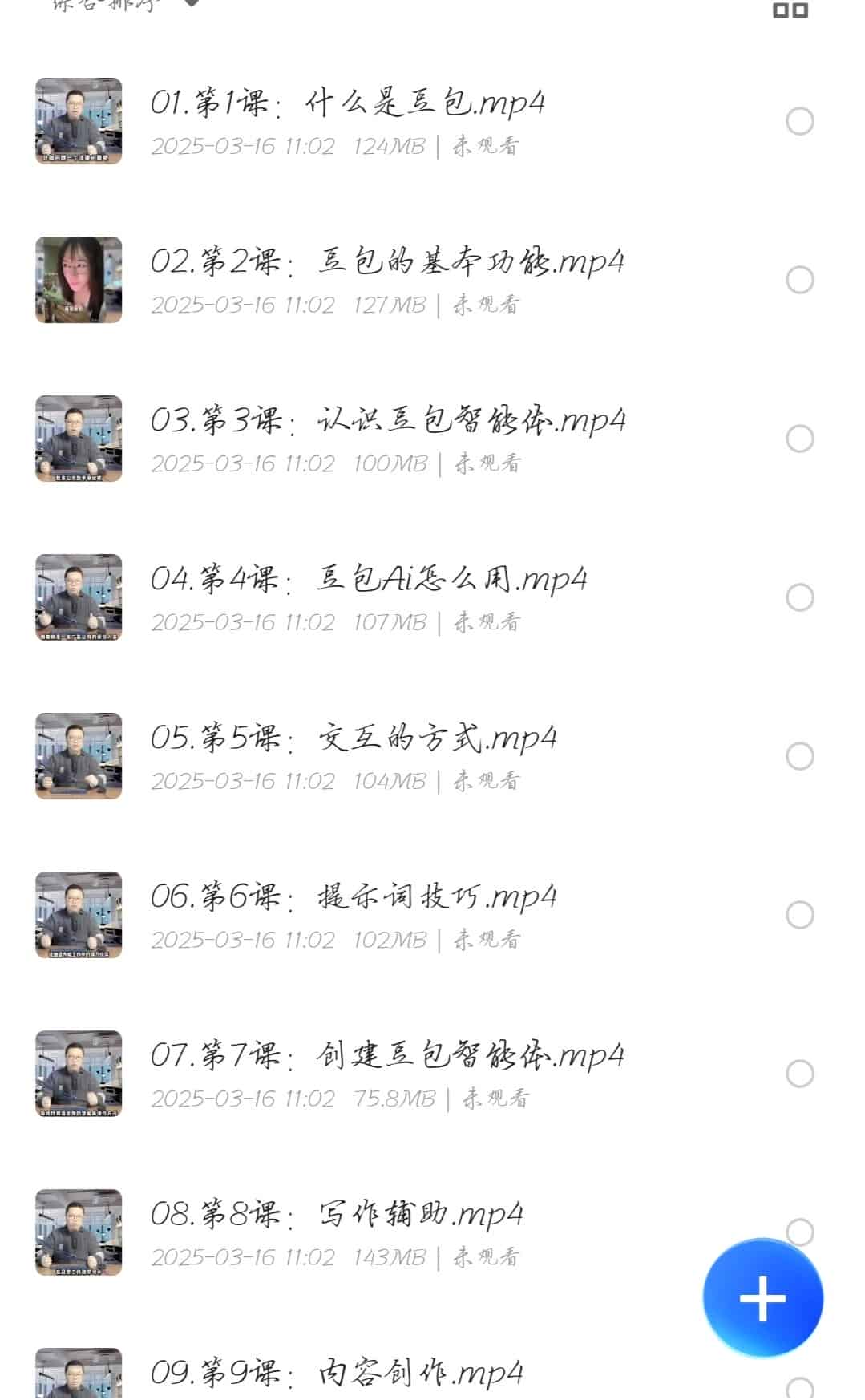The height and width of the screenshot is (1400, 865).
Task: Open 09.第9课：内容创作.mp4 video
Action: point(337,1373)
